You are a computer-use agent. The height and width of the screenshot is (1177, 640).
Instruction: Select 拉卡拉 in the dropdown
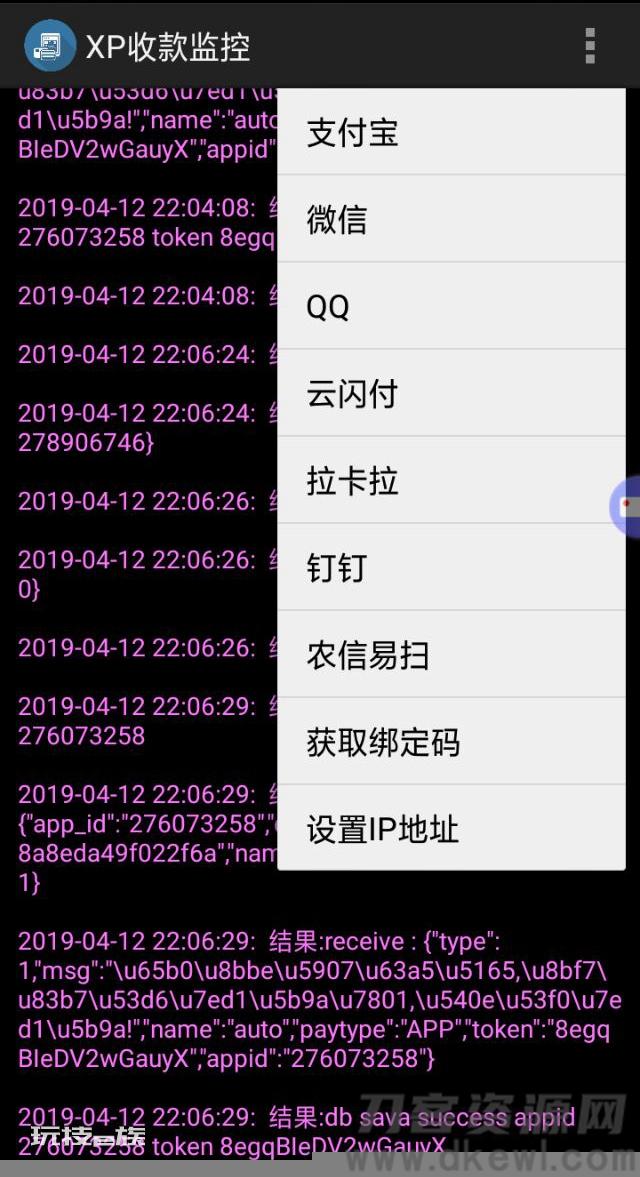click(x=451, y=480)
